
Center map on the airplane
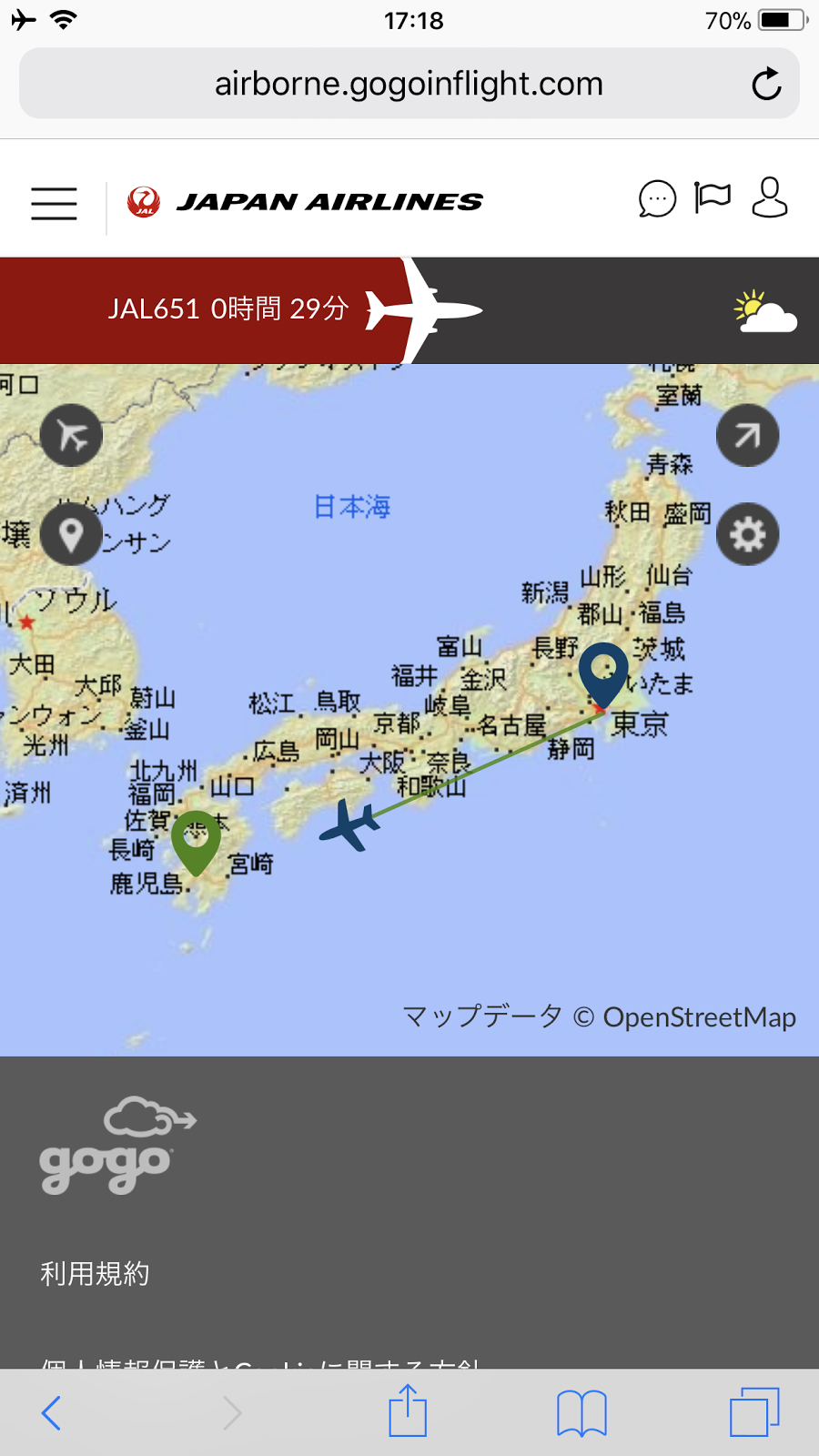71,436
